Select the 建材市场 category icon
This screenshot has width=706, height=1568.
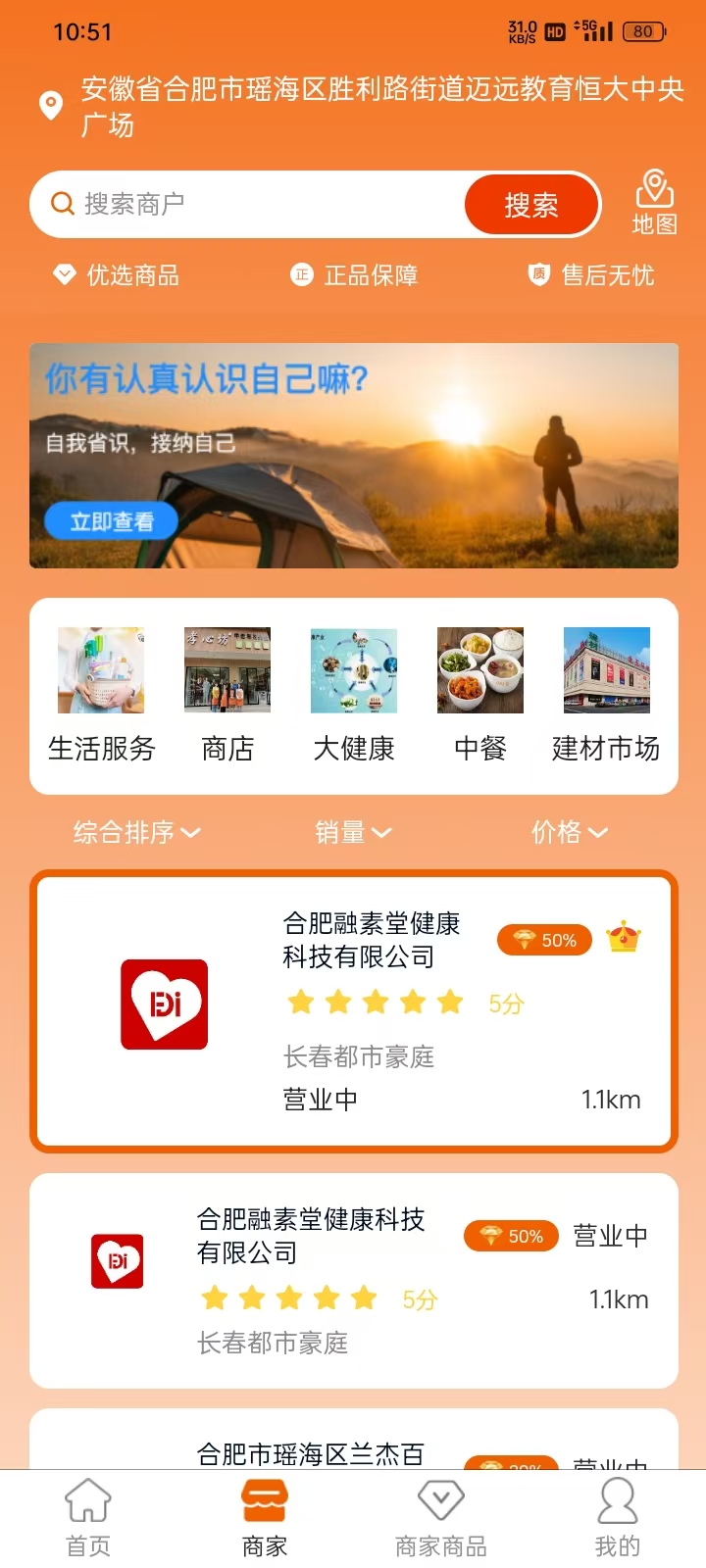point(605,670)
